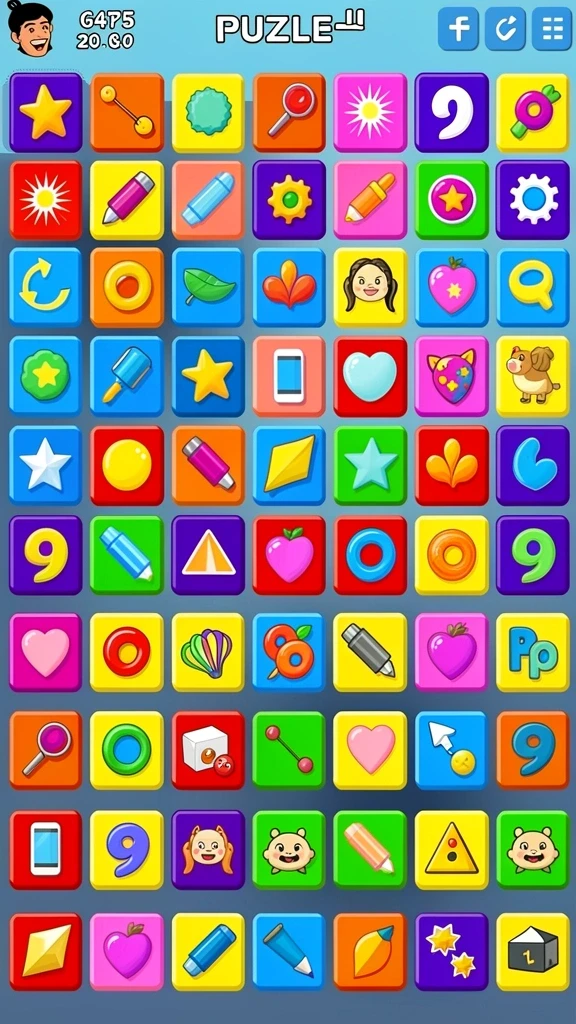The width and height of the screenshot is (576, 1024).
Task: Tap the white sunburst on red tile
Action: (x=46, y=200)
